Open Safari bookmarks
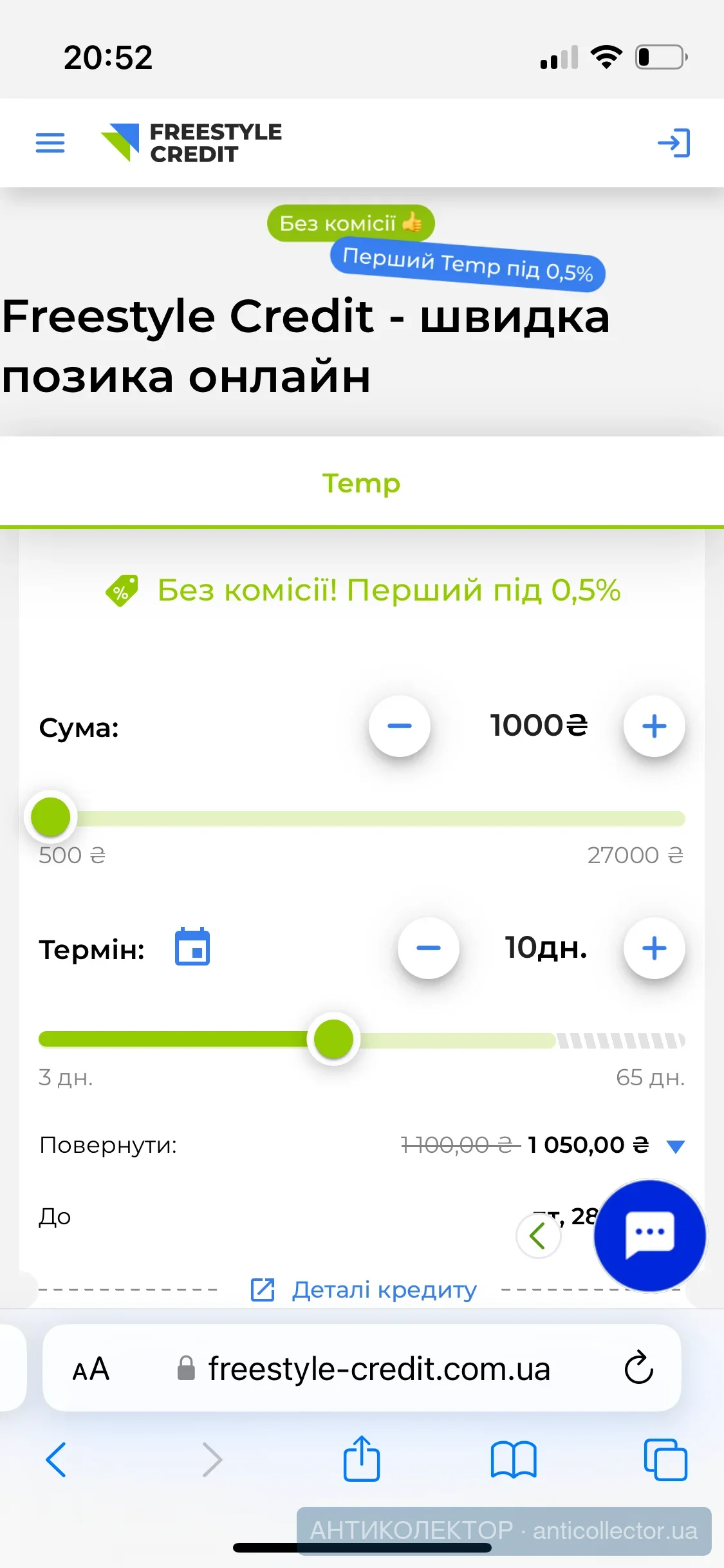The width and height of the screenshot is (724, 1568). (x=513, y=1459)
